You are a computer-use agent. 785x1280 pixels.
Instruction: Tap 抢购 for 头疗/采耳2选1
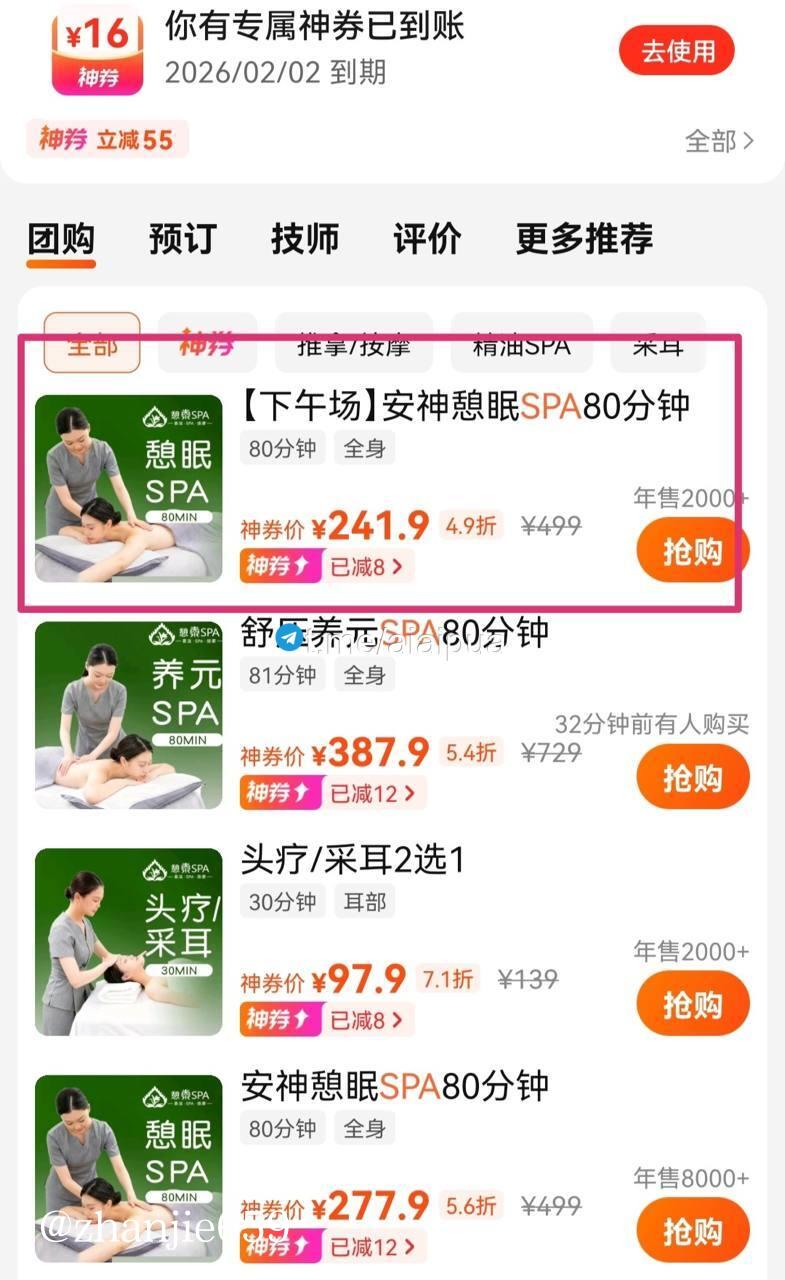[x=692, y=1003]
